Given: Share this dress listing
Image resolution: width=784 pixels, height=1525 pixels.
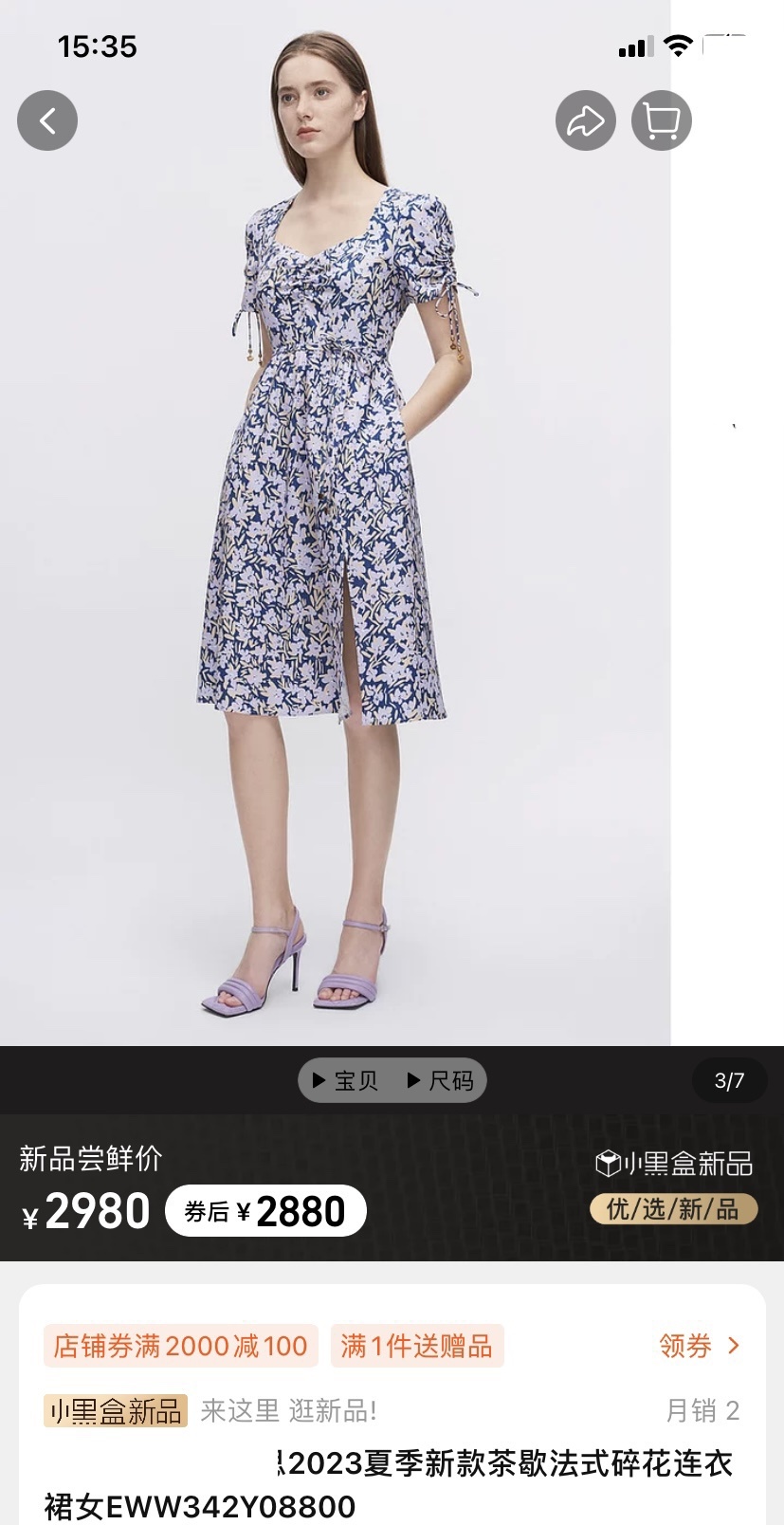Looking at the screenshot, I should [x=585, y=120].
